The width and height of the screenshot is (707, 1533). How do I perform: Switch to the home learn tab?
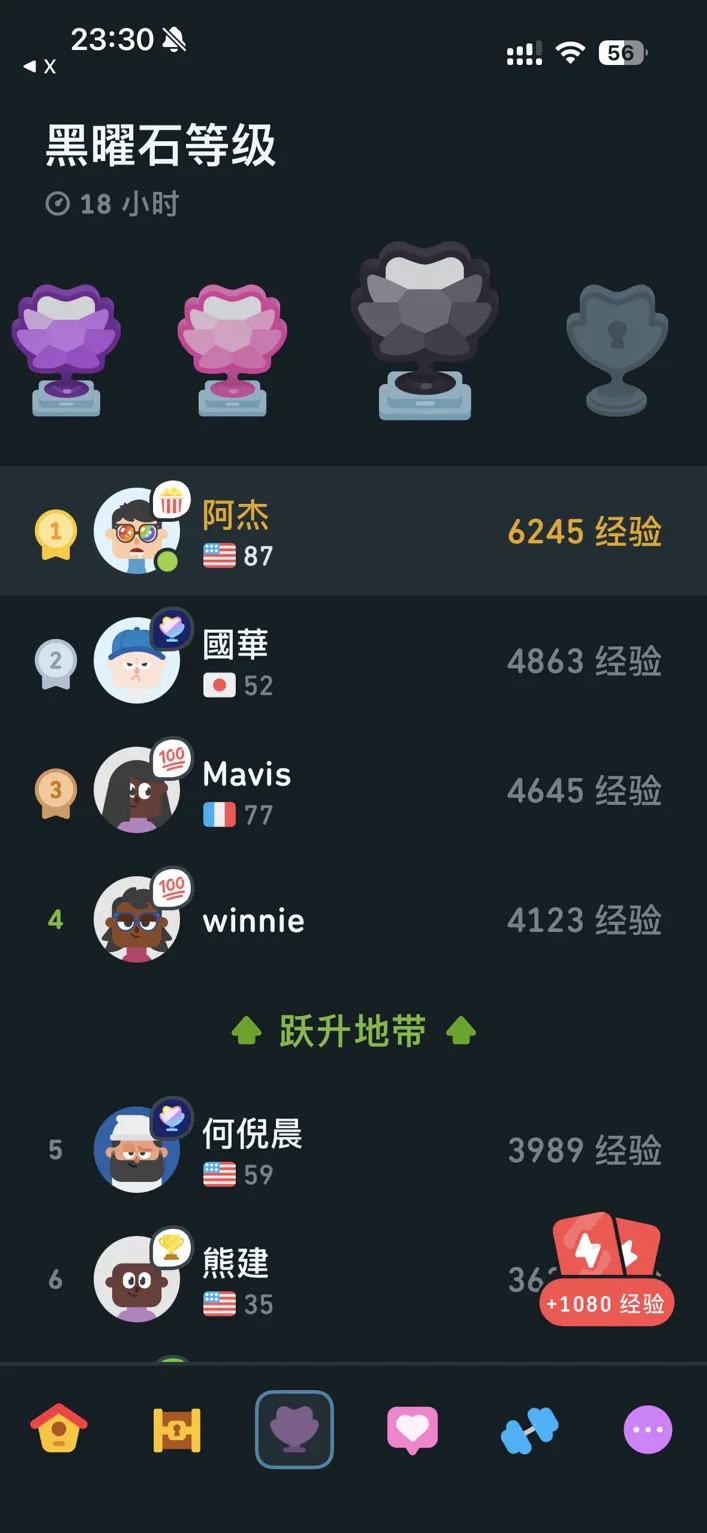59,1429
